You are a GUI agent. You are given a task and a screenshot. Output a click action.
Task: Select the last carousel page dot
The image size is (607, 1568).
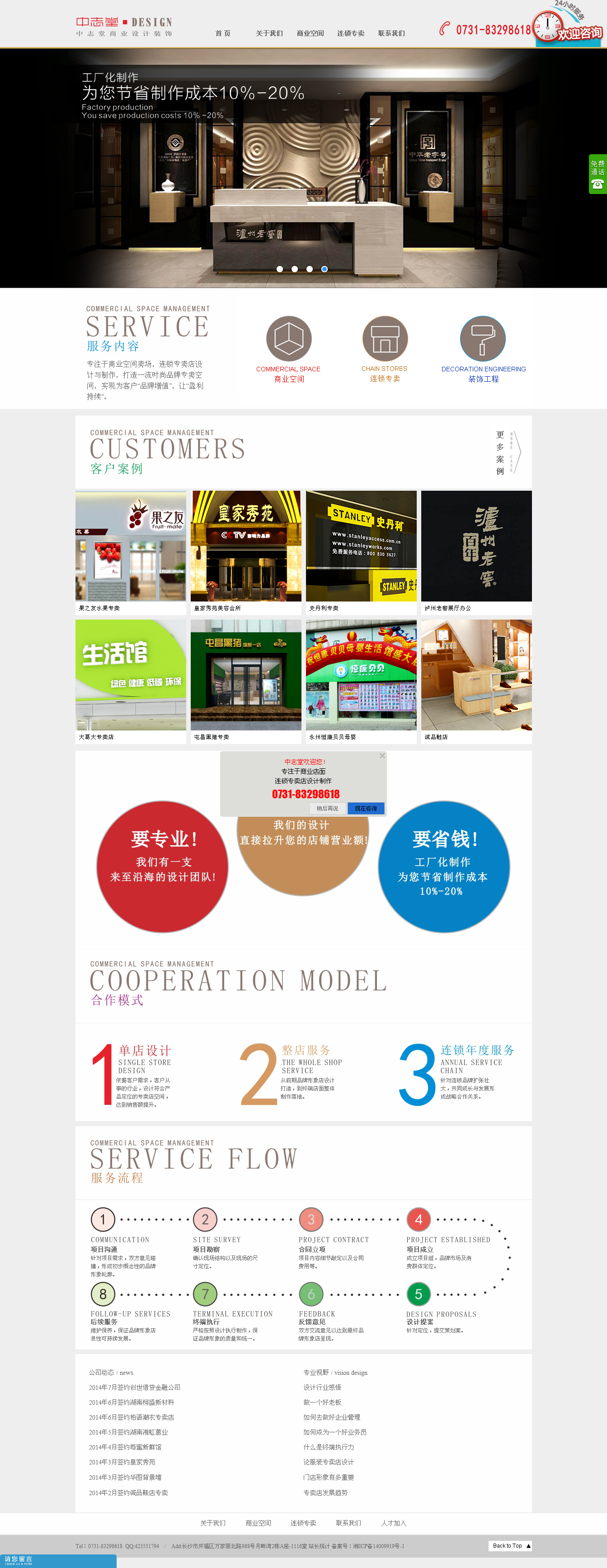pyautogui.click(x=324, y=269)
